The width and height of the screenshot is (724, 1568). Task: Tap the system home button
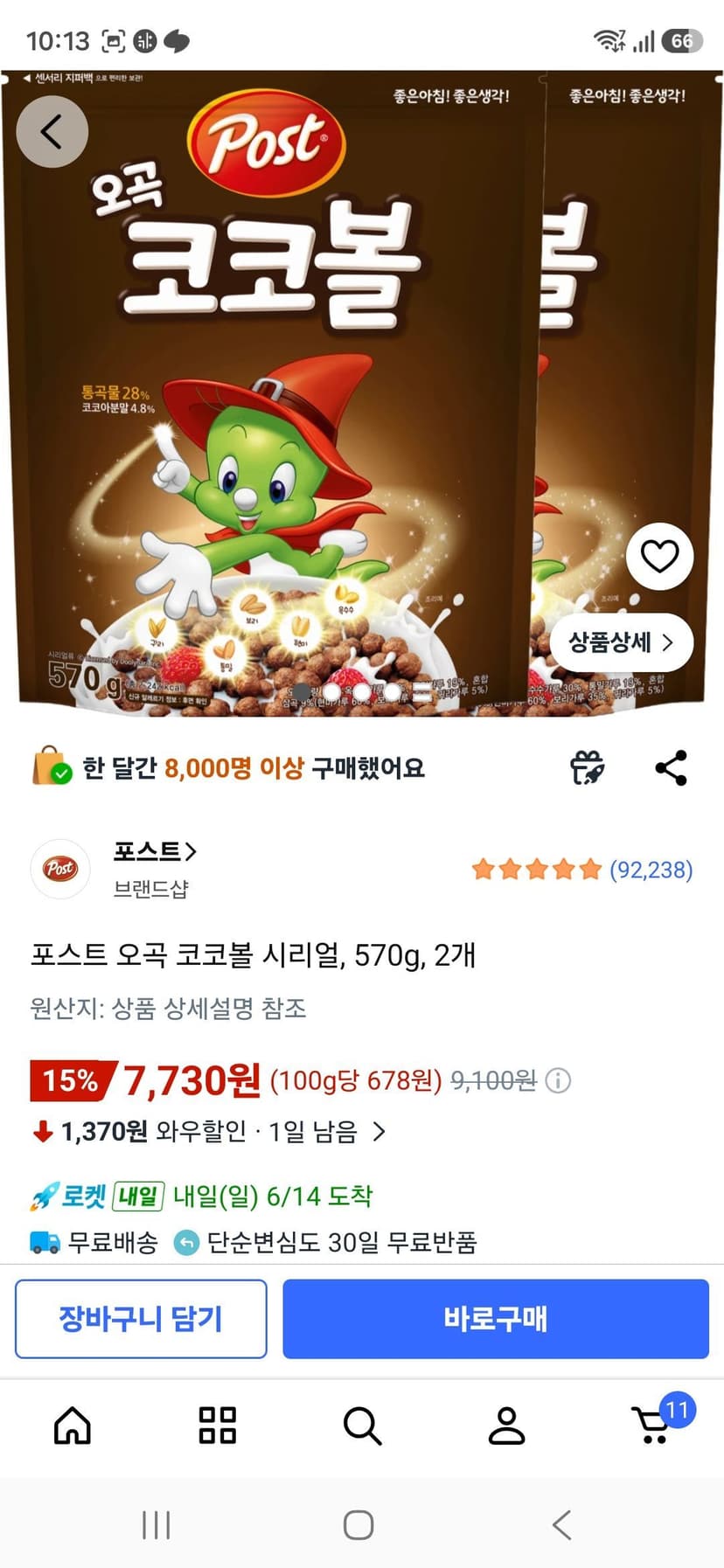click(x=359, y=1525)
